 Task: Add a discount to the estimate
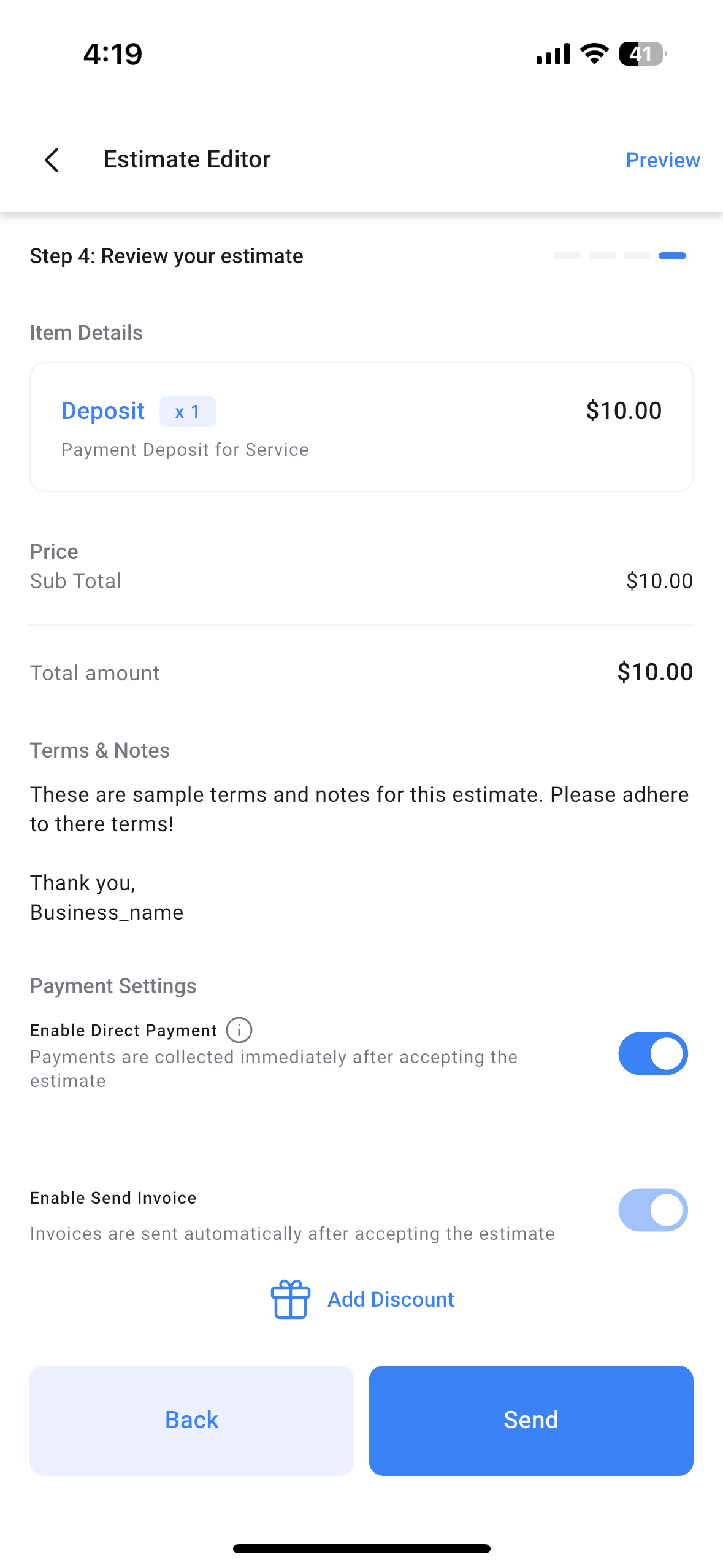(362, 1299)
